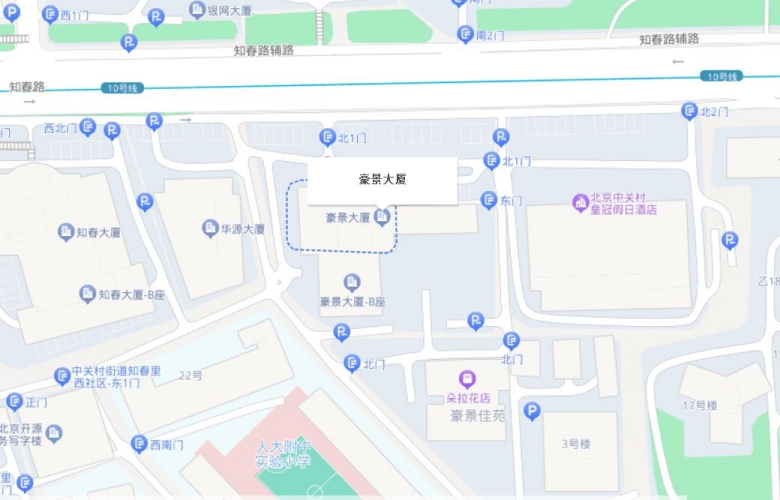The width and height of the screenshot is (780, 500).
Task: Select the 知春大厦-B座 marker
Action: coord(88,294)
